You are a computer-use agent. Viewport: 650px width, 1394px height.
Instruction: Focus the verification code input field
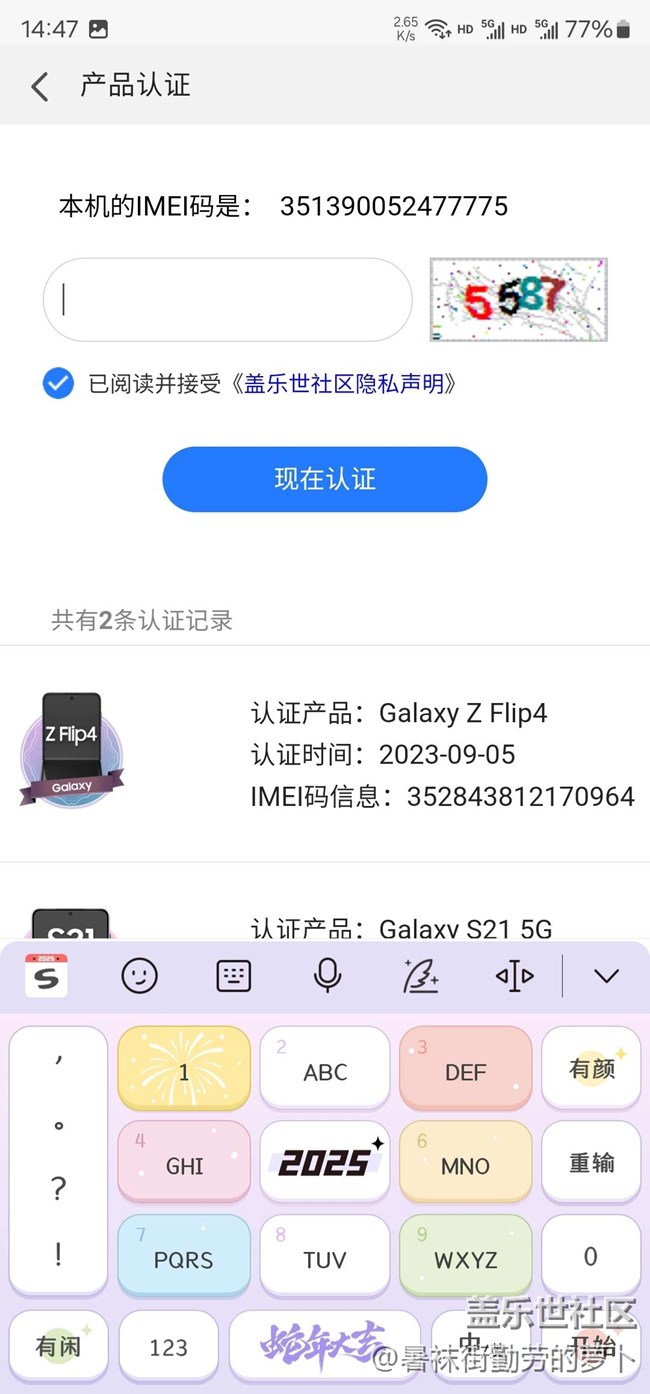[227, 300]
